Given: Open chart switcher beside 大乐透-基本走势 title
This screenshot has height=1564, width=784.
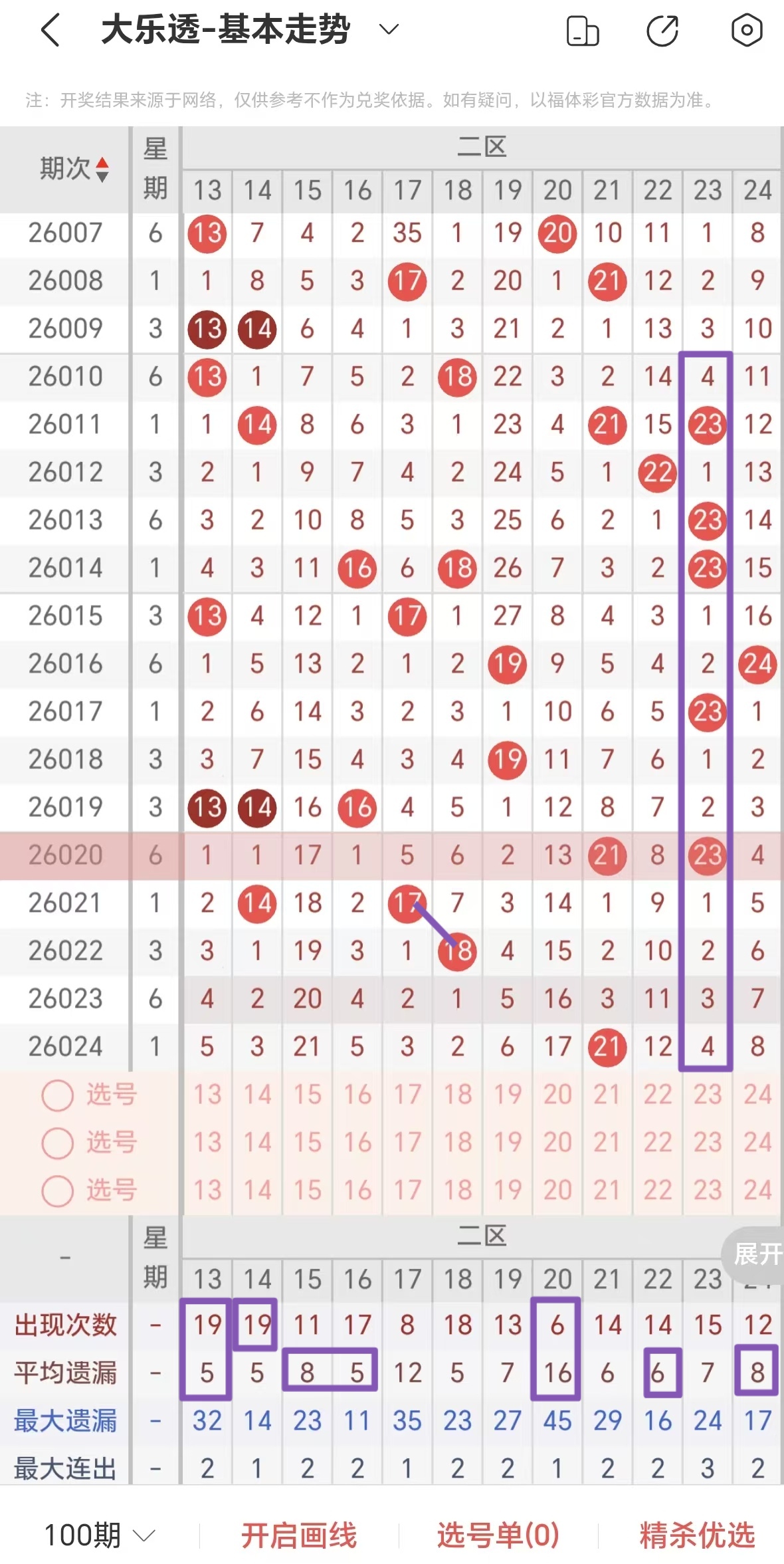Looking at the screenshot, I should pos(388,30).
